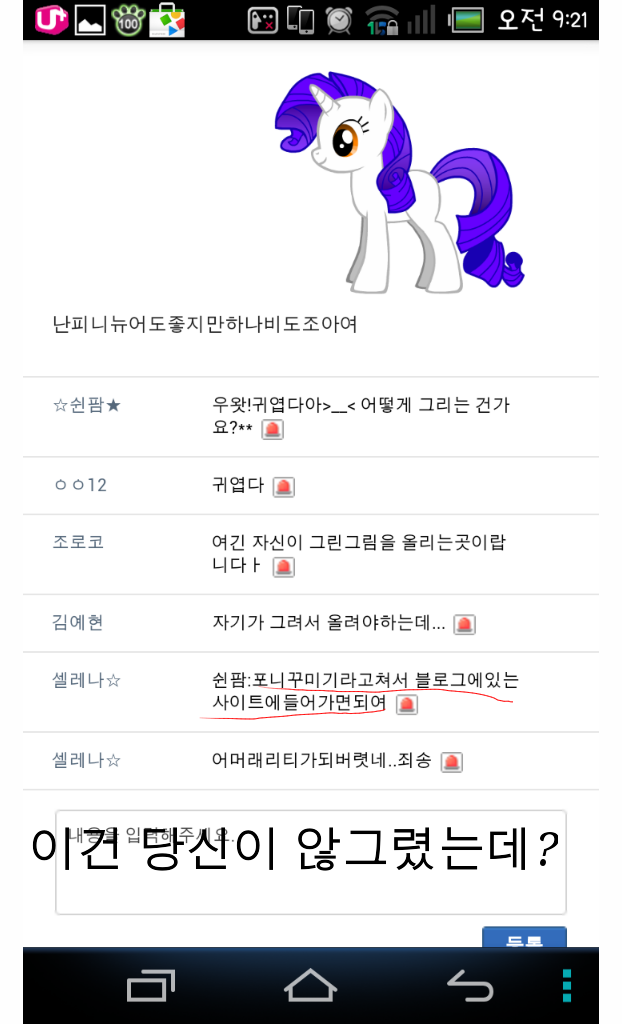This screenshot has height=1024, width=622.
Task: Report ㅇㅇ12's 귀엽다 comment
Action: 284,487
